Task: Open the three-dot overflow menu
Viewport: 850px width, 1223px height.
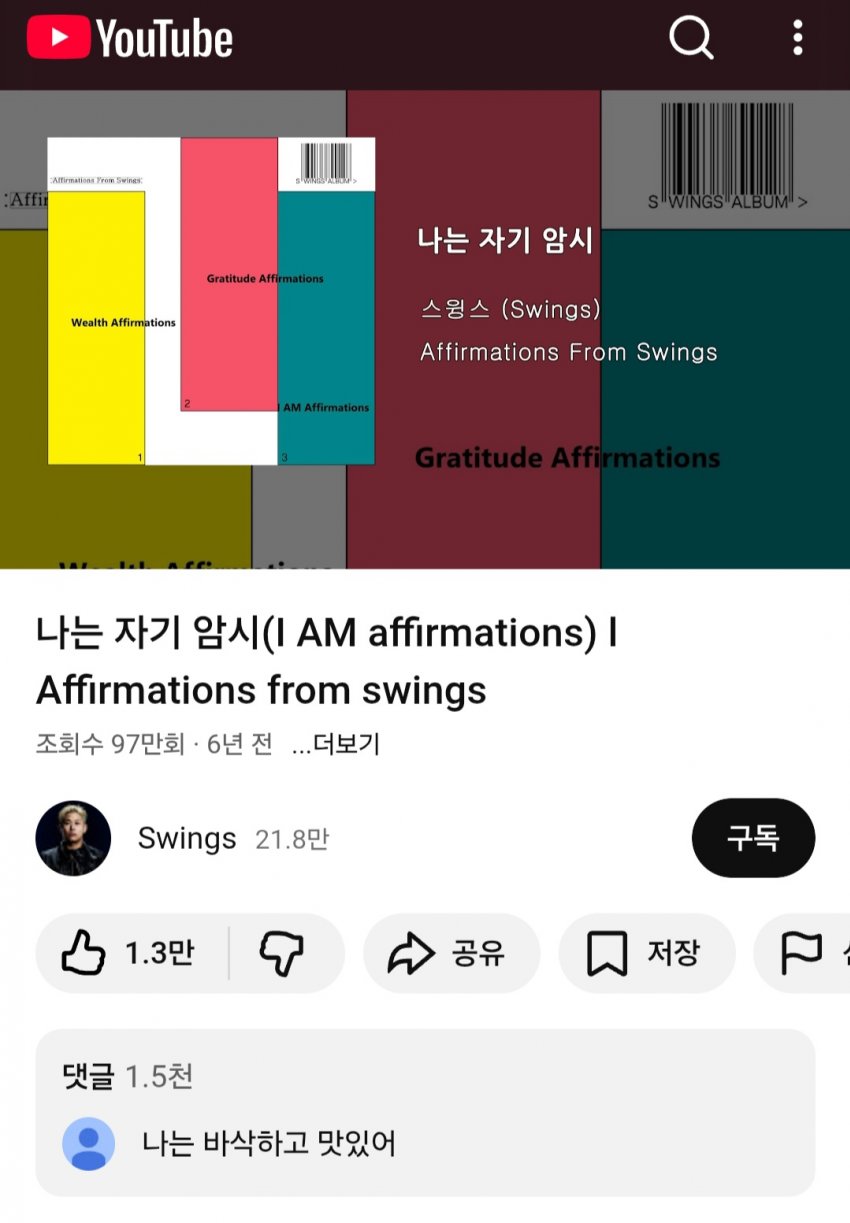Action: point(797,39)
